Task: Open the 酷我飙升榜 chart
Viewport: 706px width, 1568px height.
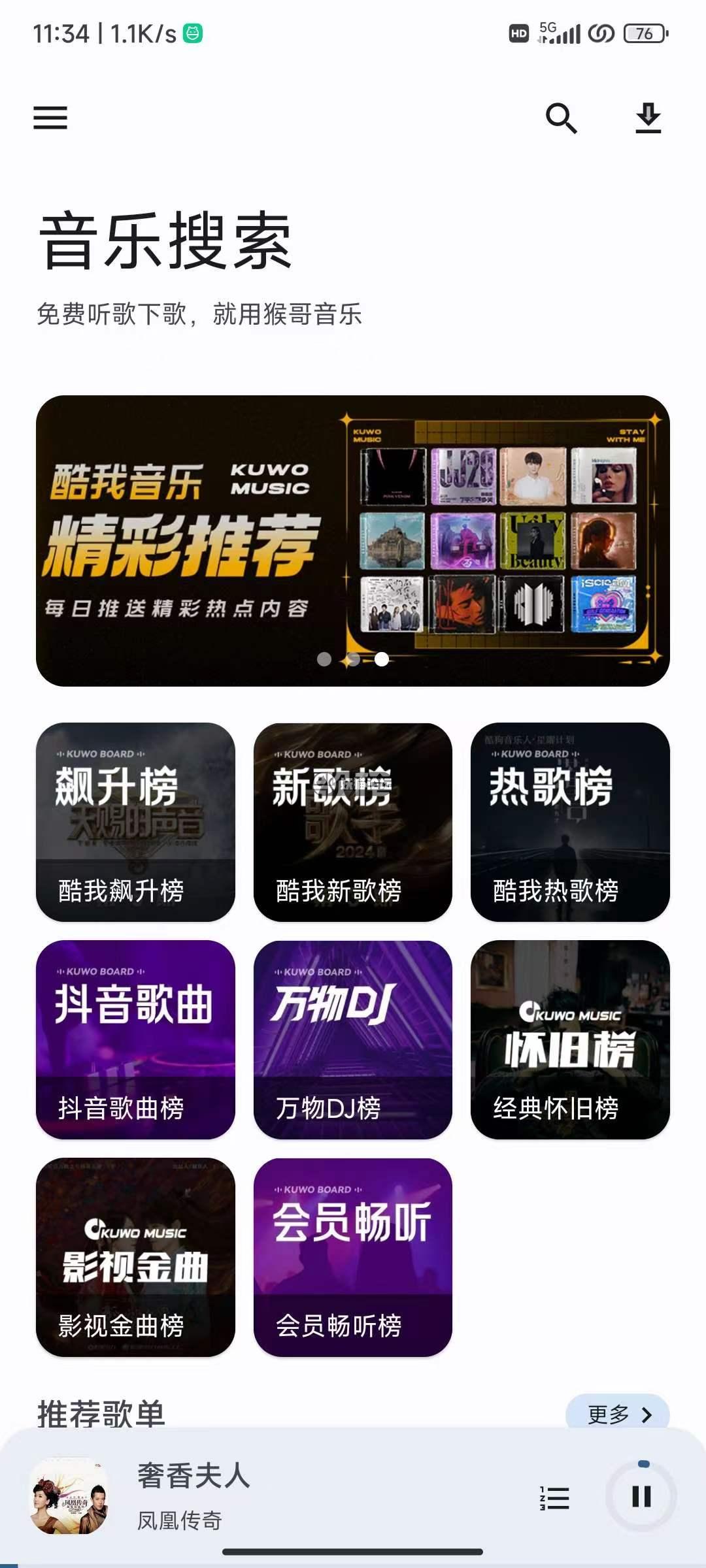Action: 135,822
